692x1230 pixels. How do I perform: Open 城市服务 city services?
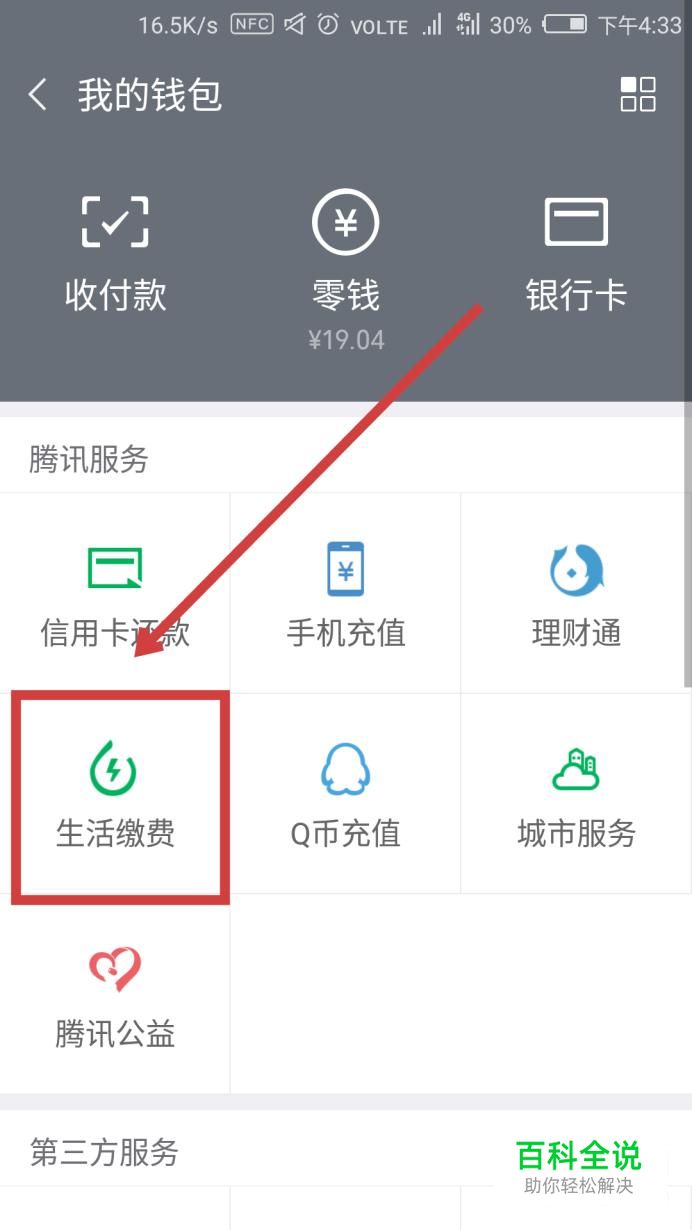(x=576, y=795)
